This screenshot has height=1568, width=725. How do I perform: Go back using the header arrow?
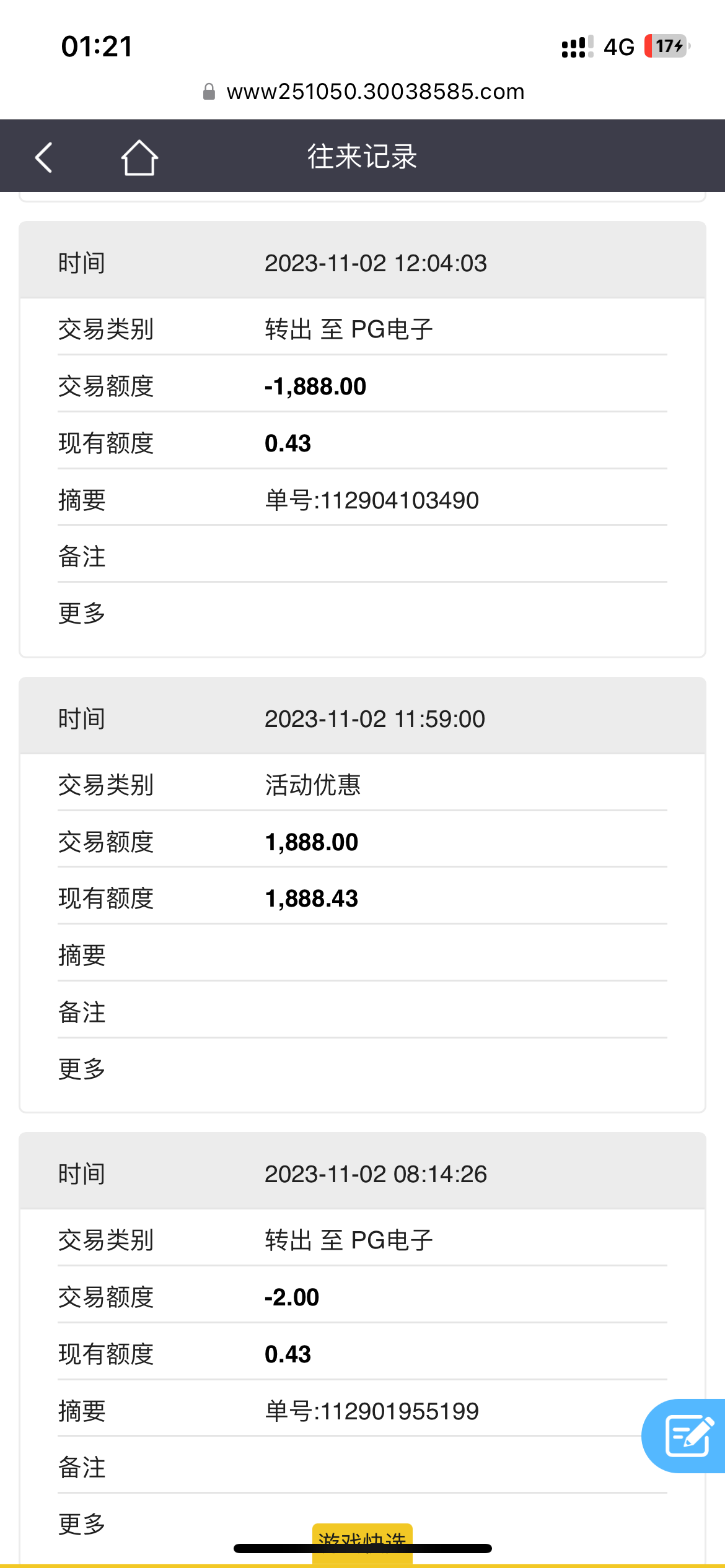[43, 157]
